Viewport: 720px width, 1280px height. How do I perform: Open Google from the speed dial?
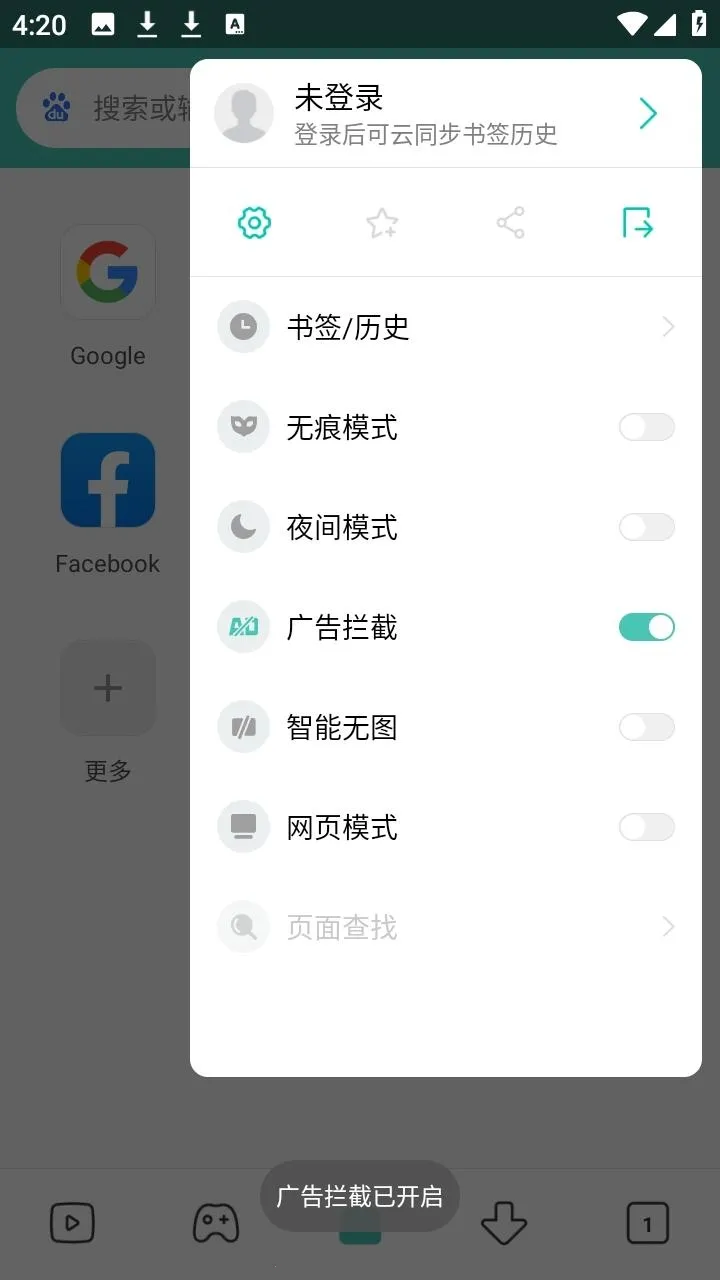tap(108, 272)
